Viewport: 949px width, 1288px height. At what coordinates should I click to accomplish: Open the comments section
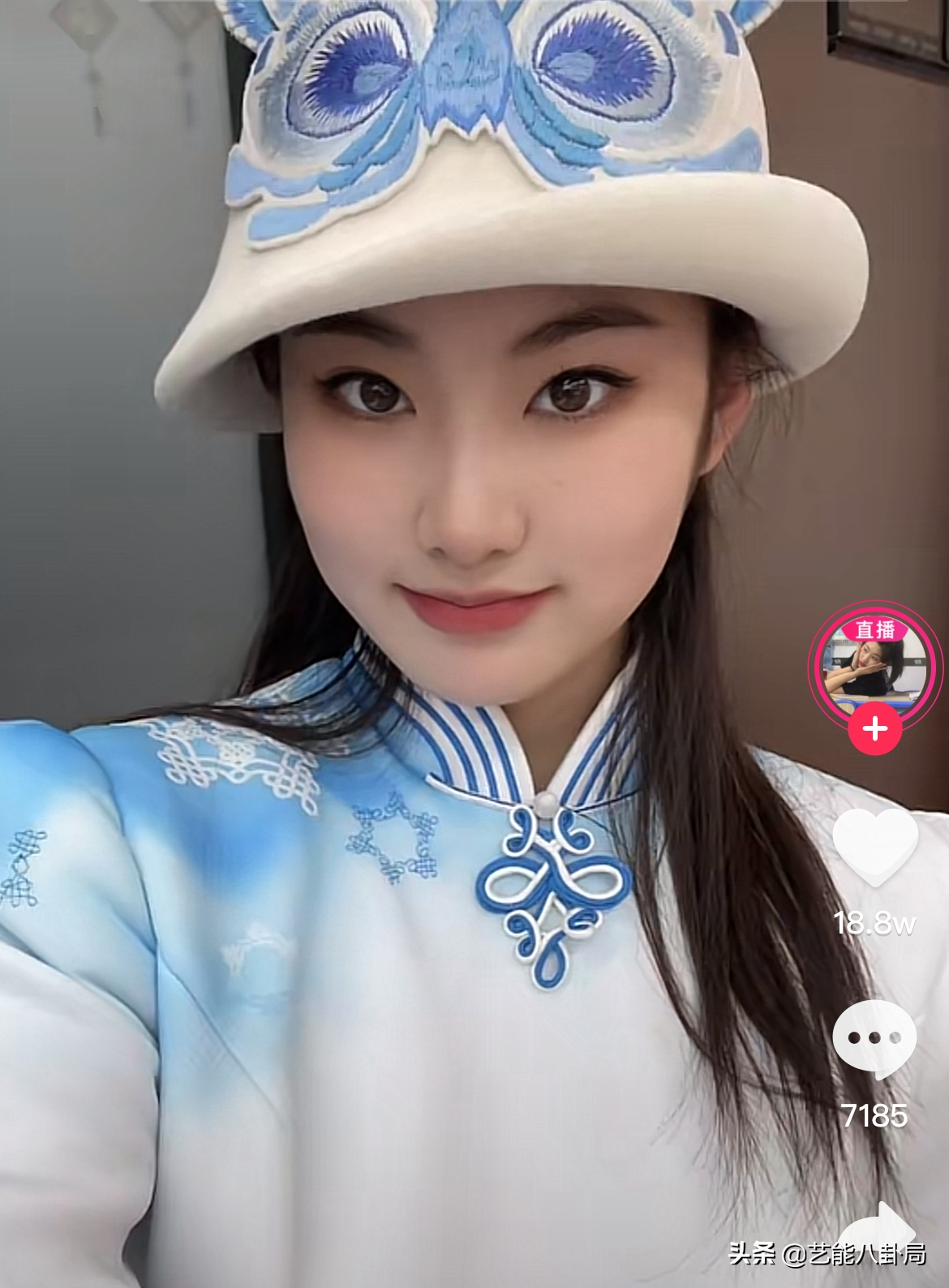coord(874,1039)
